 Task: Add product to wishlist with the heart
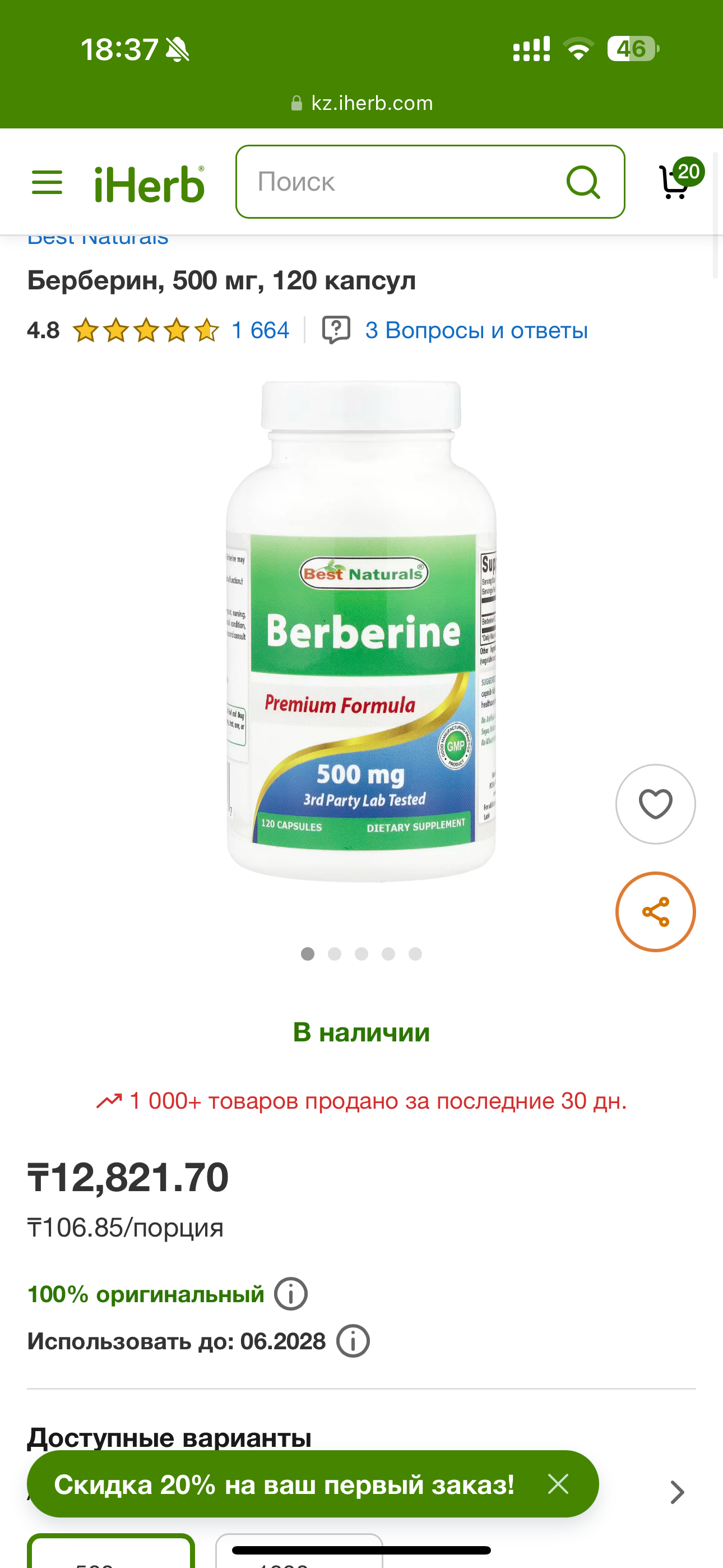(x=655, y=804)
